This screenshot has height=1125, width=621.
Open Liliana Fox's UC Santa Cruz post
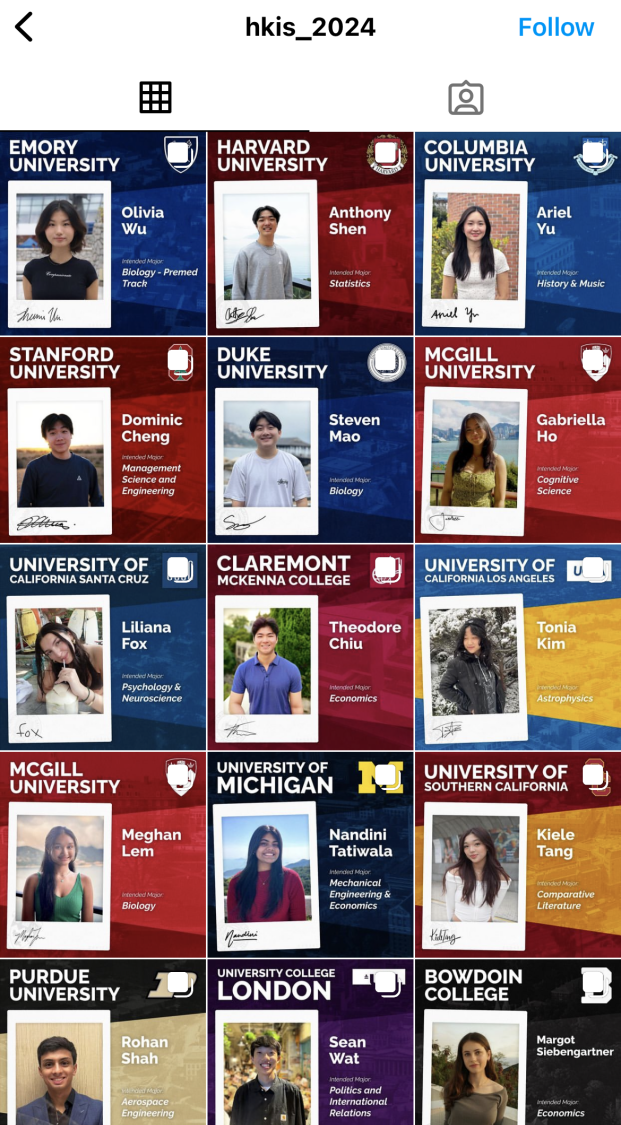(103, 647)
